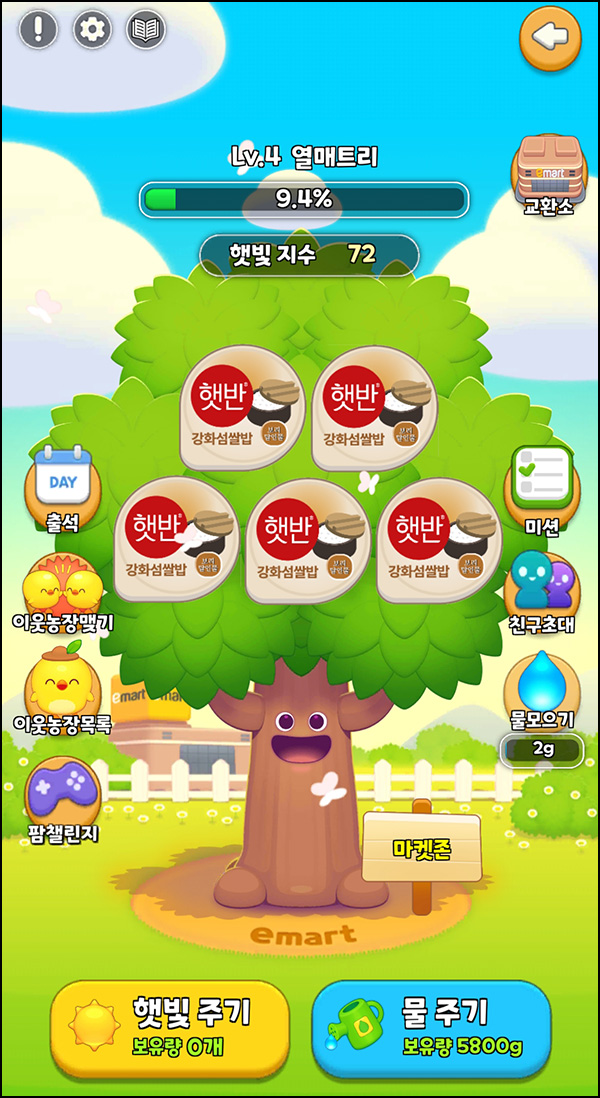Collect water with 물모으기
Image resolution: width=600 pixels, height=1098 pixels.
[x=542, y=690]
